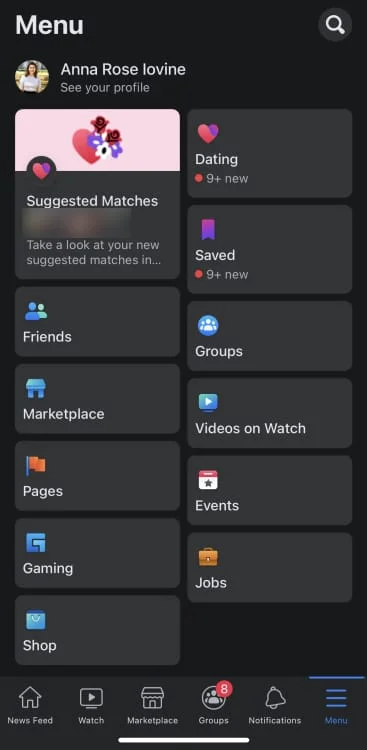Switch to the News Feed tab
The height and width of the screenshot is (750, 367).
click(30, 705)
